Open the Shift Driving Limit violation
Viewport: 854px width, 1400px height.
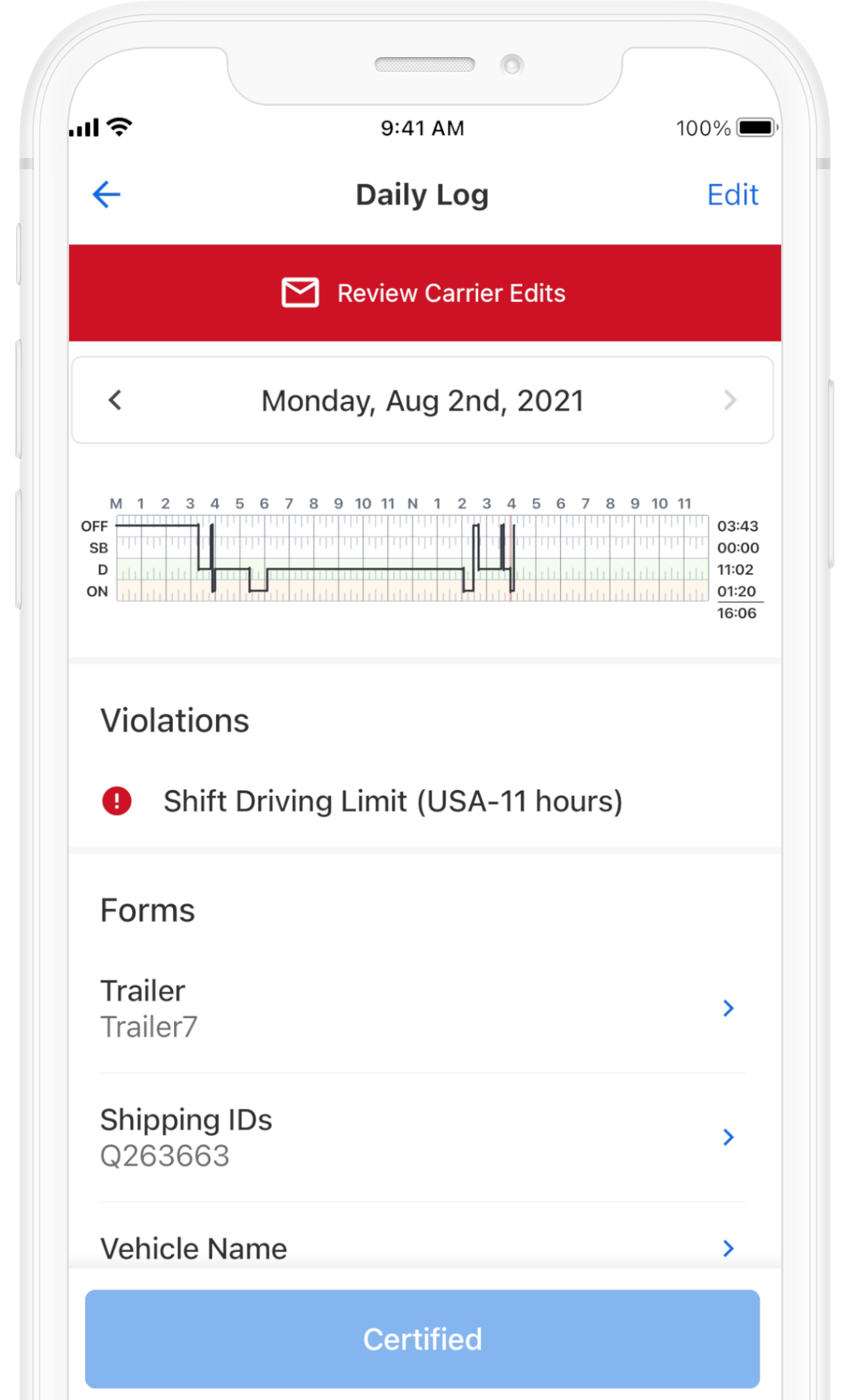coord(393,801)
